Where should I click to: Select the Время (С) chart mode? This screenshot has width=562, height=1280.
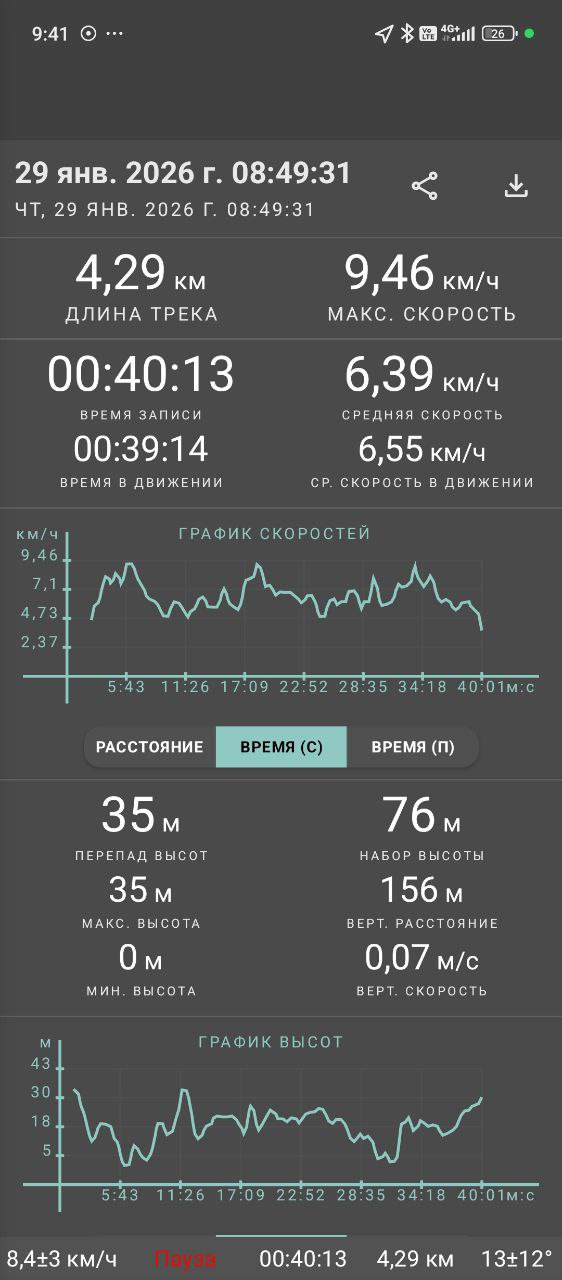[281, 747]
